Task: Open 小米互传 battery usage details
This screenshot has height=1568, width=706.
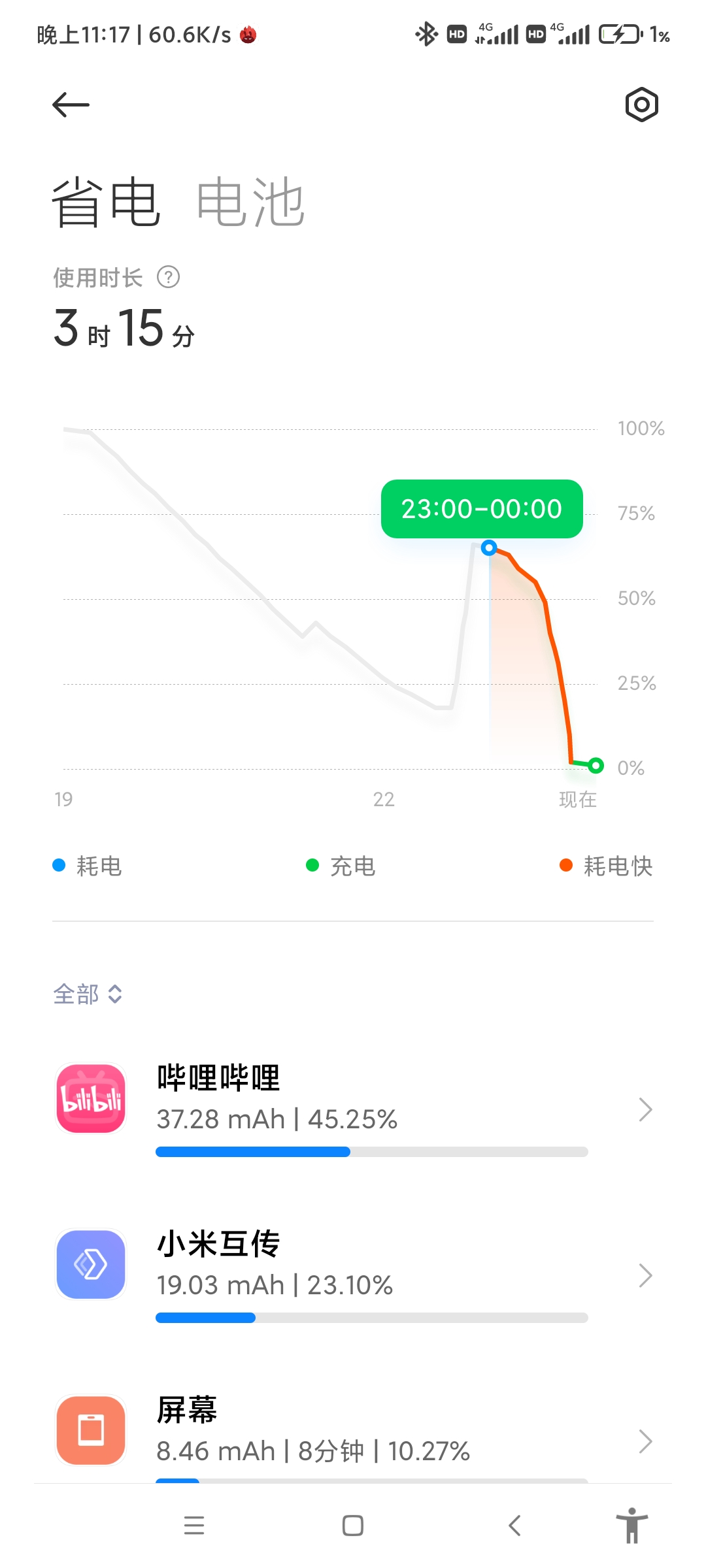Action: 353,1275
